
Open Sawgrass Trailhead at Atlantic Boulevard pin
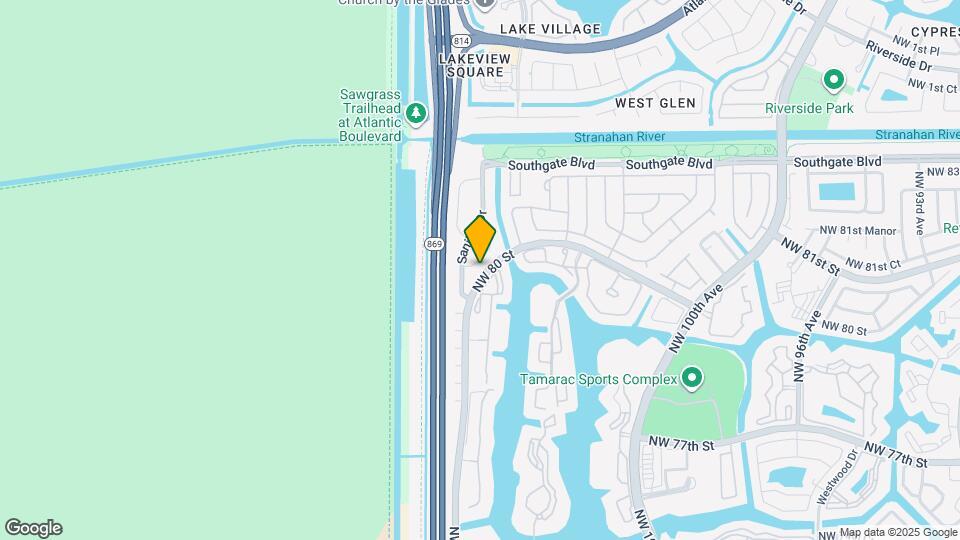tap(415, 114)
